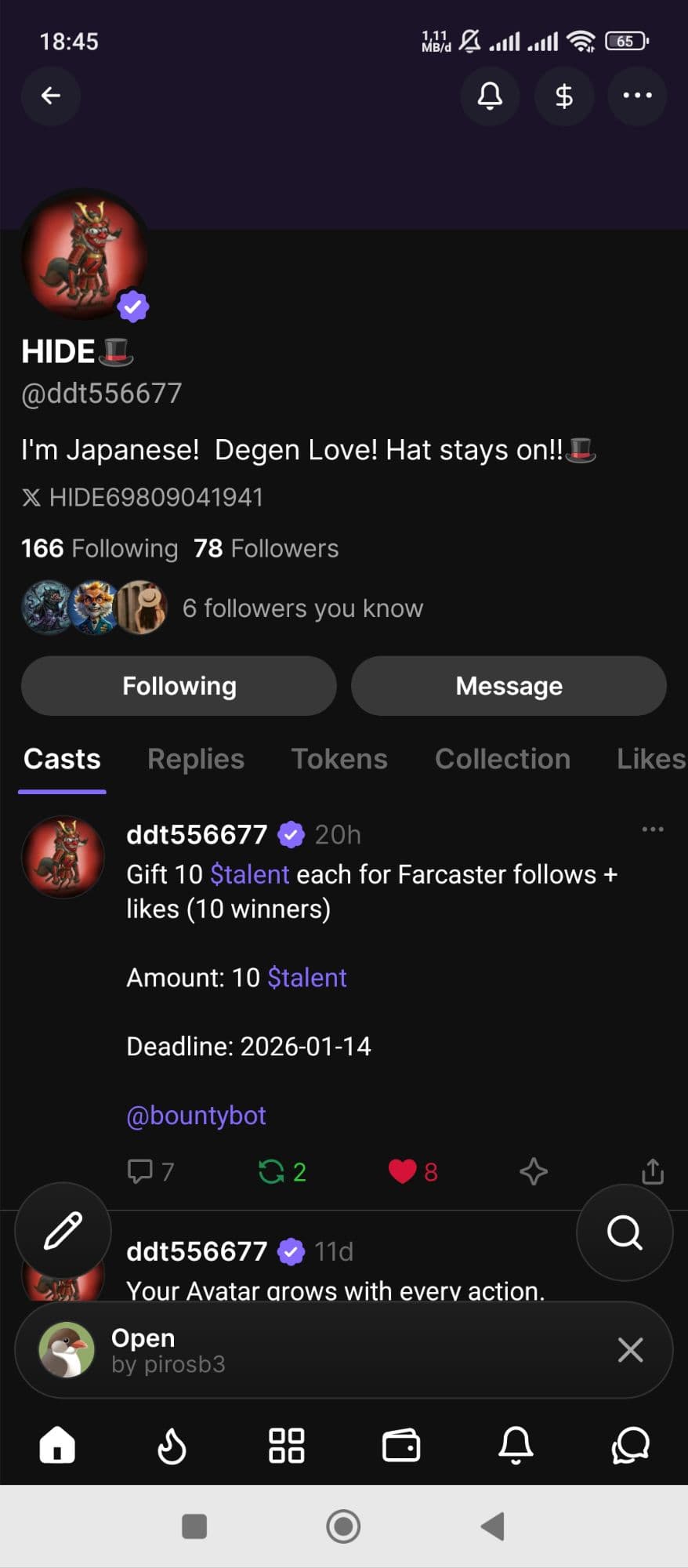Screen dimensions: 688x1568
Task: Unlike the $talent gift cast
Action: tap(403, 1171)
